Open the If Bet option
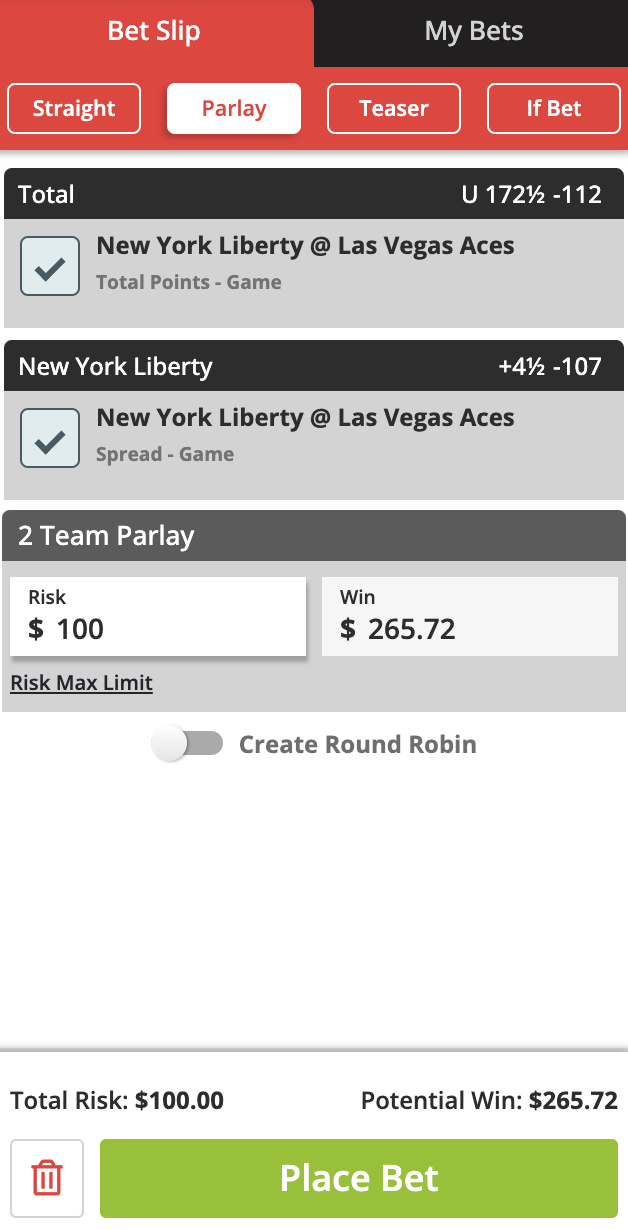Image resolution: width=628 pixels, height=1230 pixels. point(554,108)
